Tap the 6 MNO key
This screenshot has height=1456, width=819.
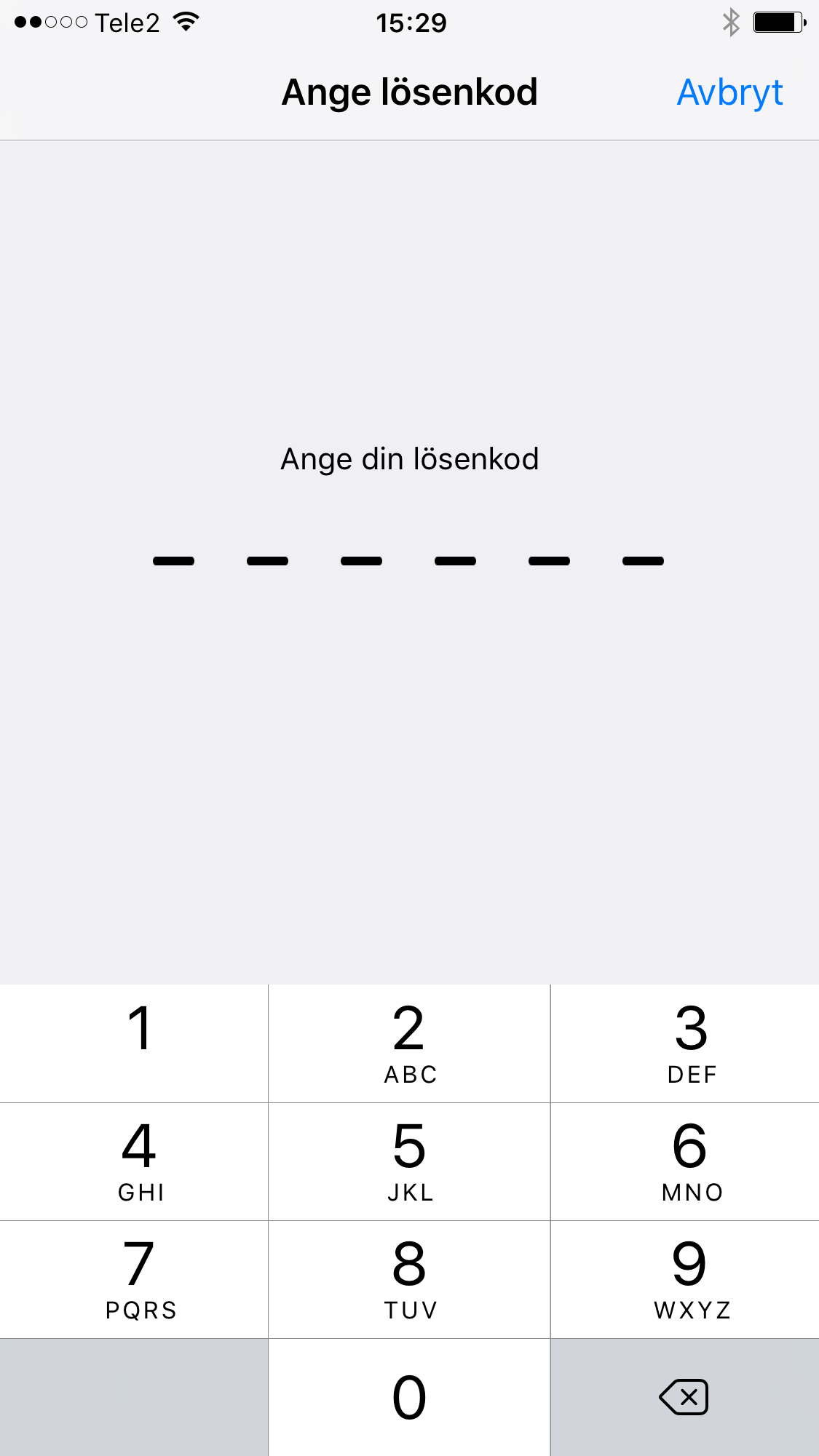pyautogui.click(x=685, y=1161)
